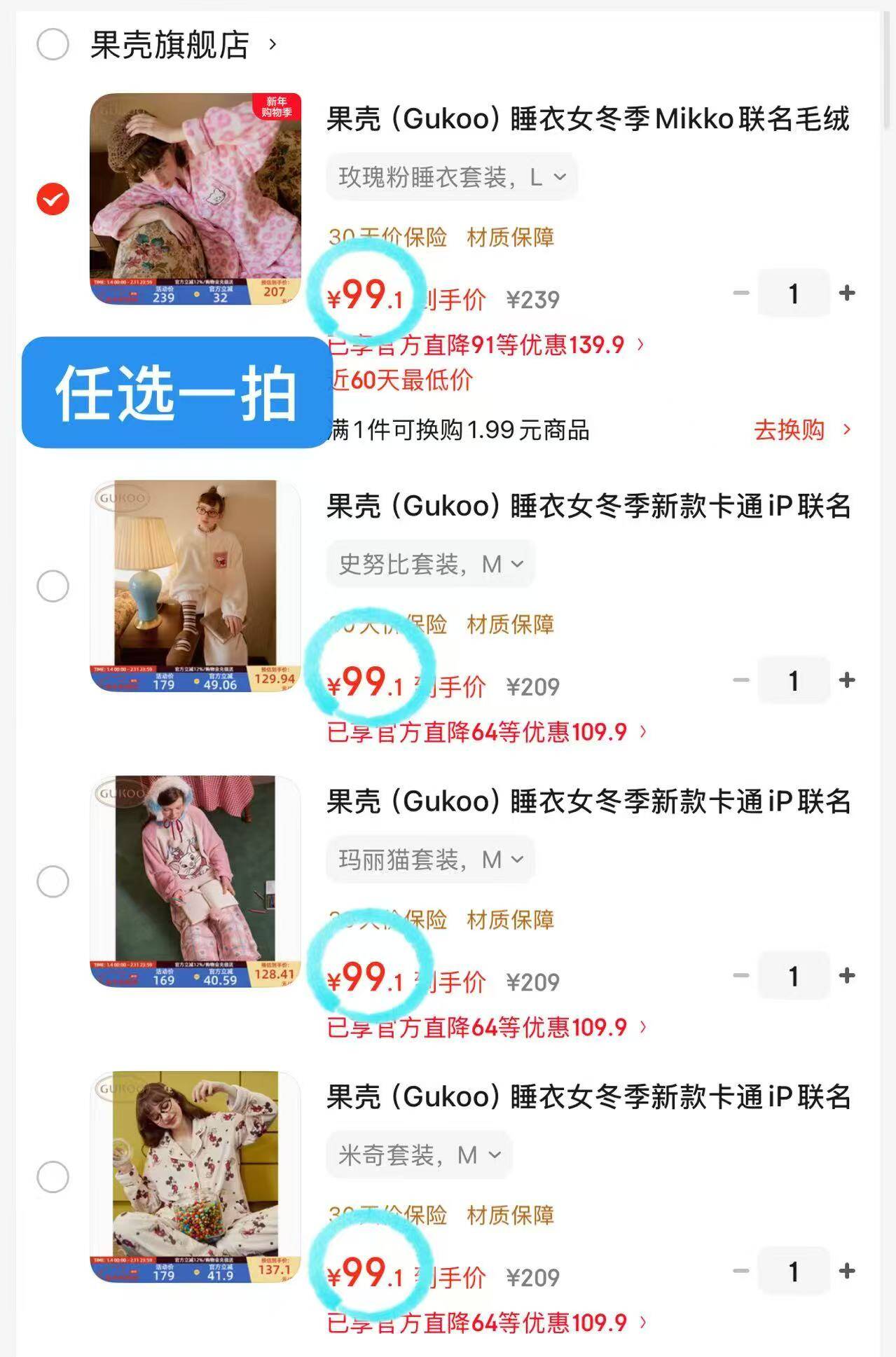This screenshot has height=1357, width=896.
Task: Click the 去换购 exchange link
Action: click(791, 429)
